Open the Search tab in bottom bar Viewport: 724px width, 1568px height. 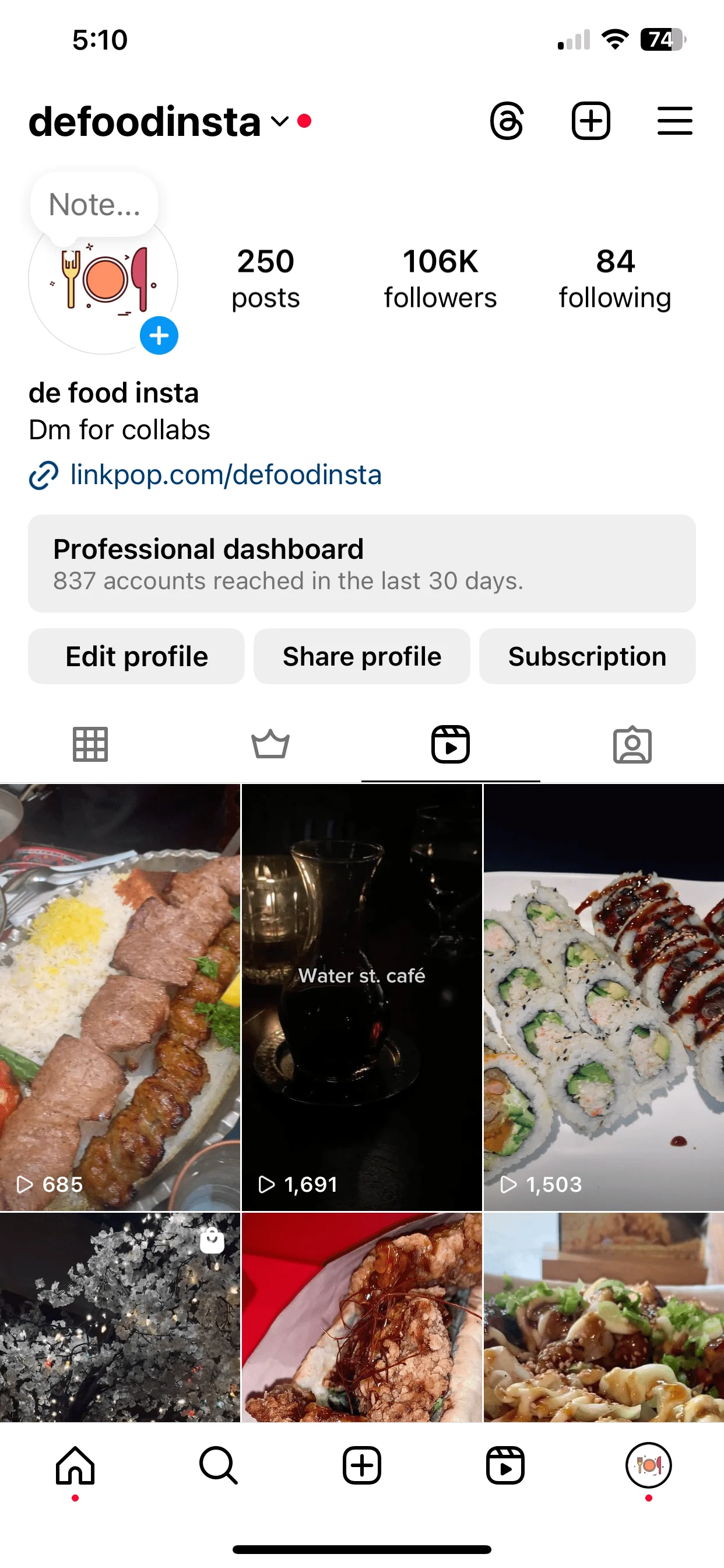[219, 1466]
